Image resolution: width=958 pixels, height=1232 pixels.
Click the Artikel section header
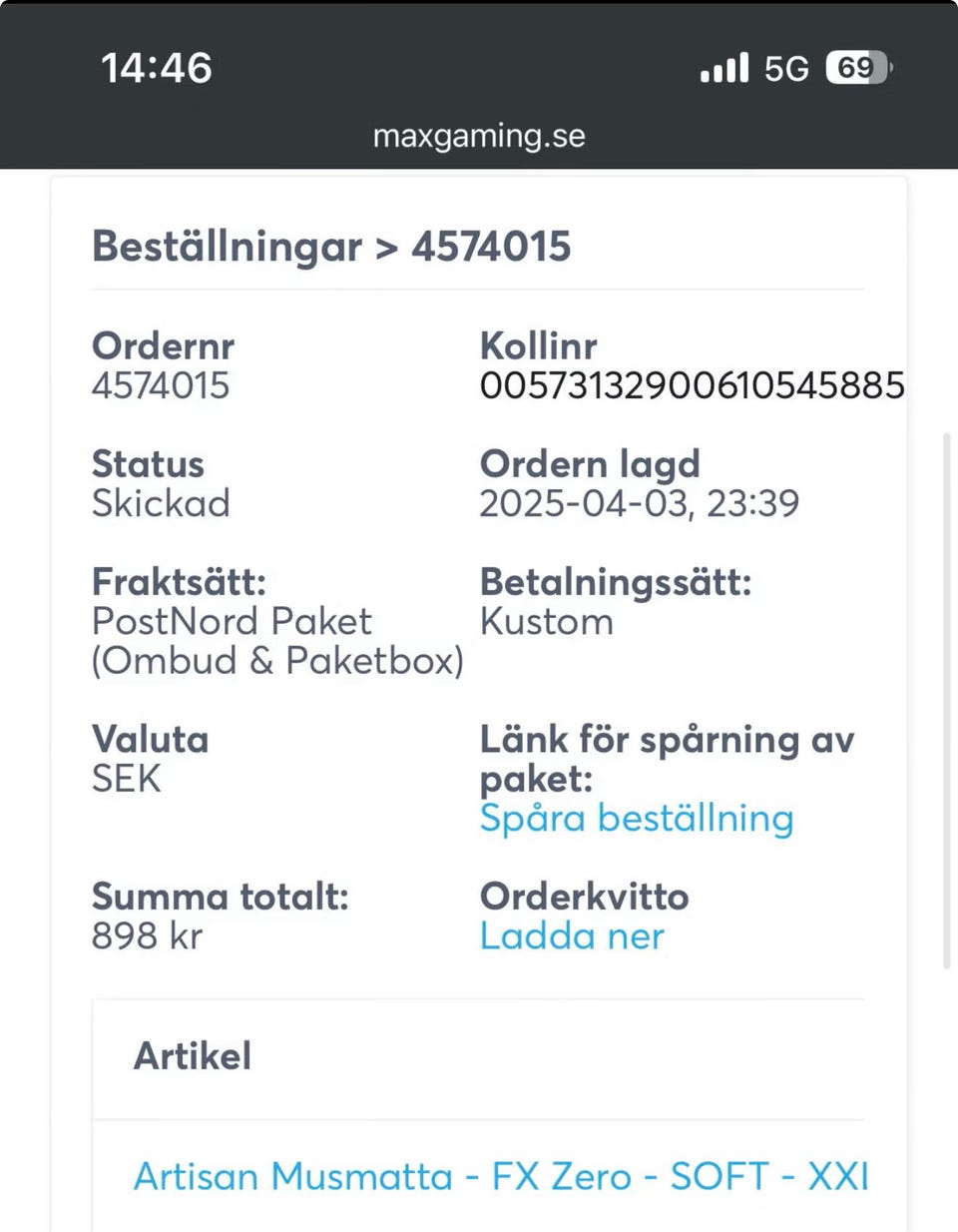point(192,1056)
